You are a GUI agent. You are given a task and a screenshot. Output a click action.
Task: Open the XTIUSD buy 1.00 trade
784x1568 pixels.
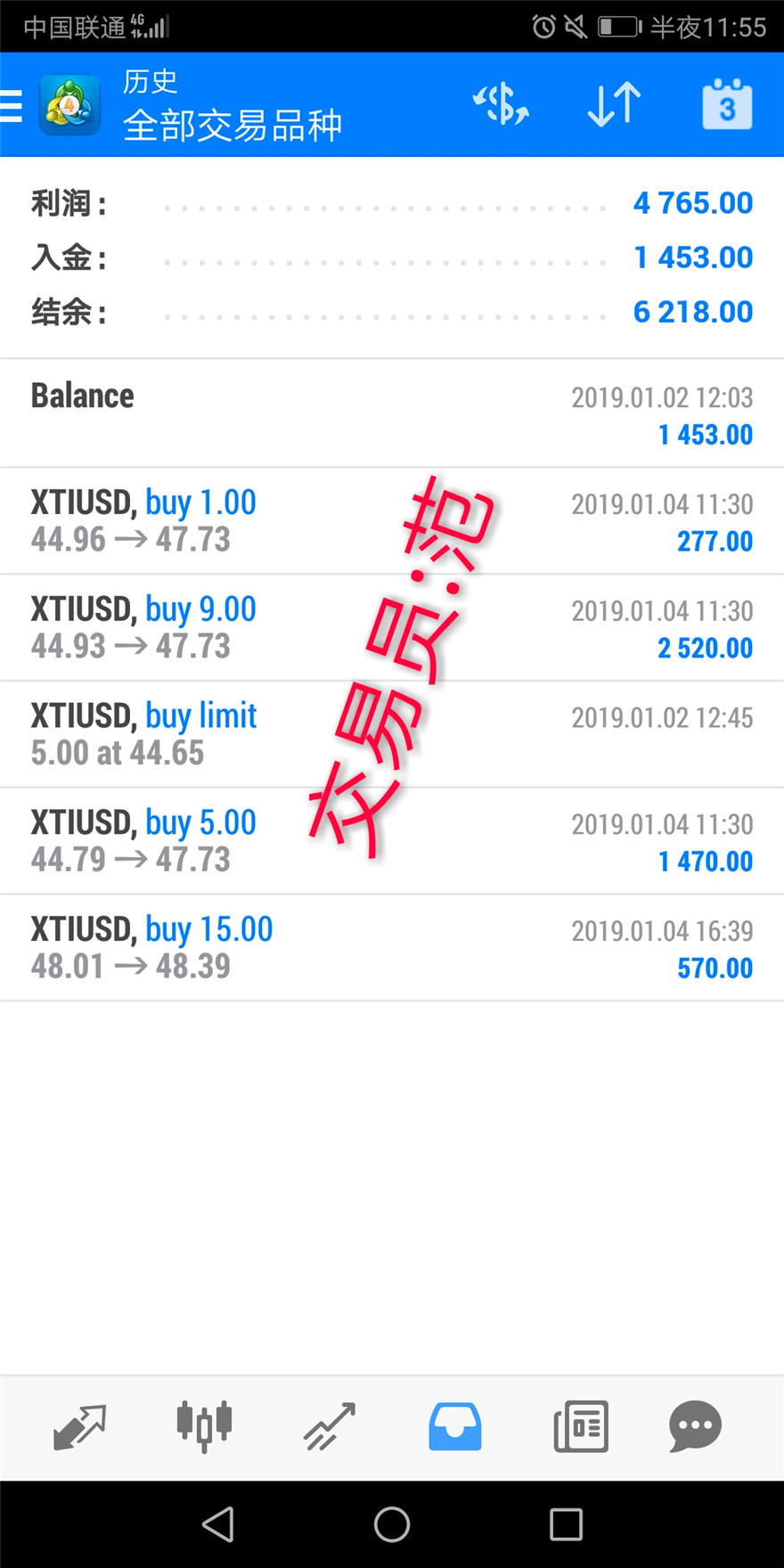coord(392,521)
